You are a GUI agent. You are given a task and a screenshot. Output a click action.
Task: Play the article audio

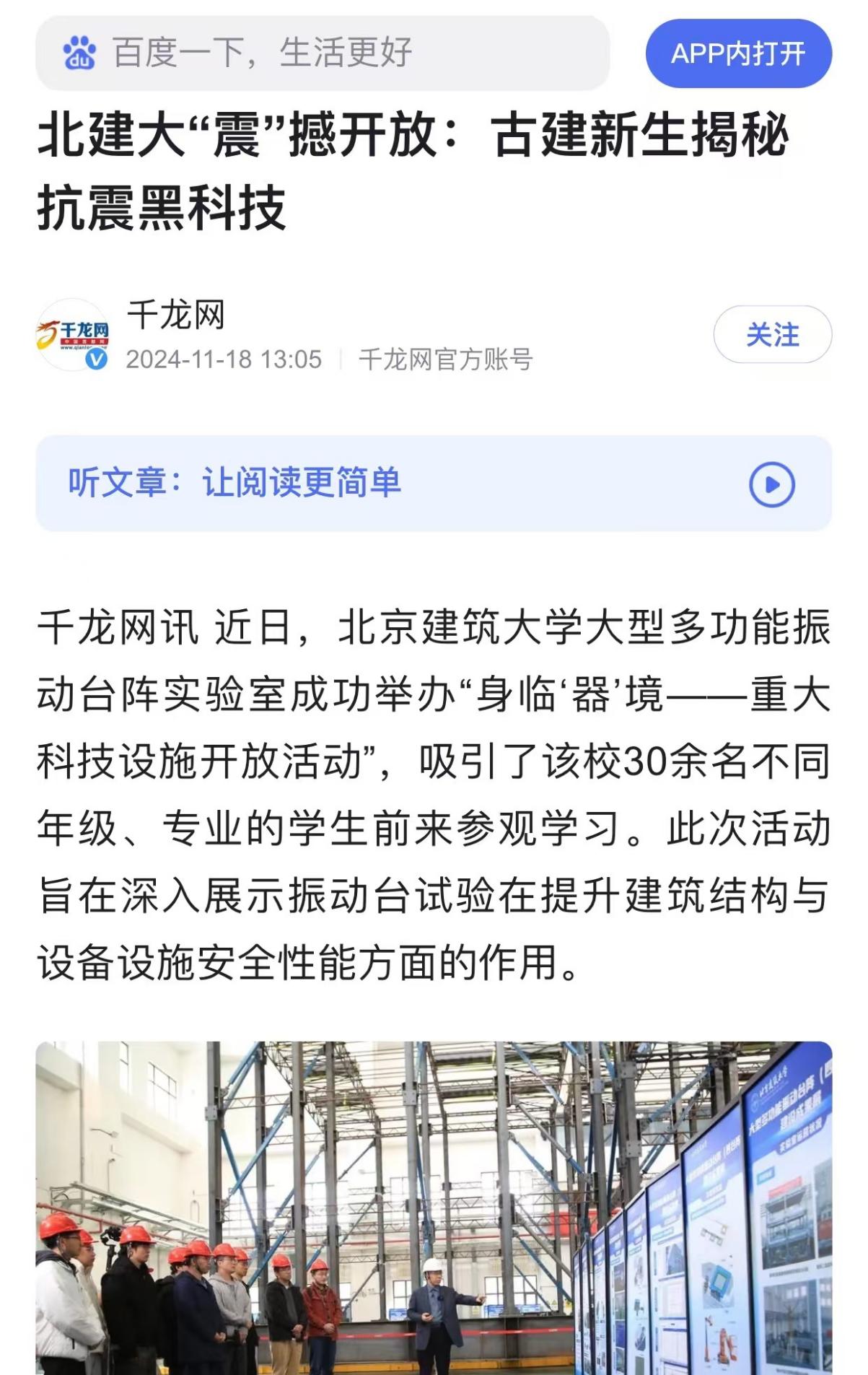tap(771, 484)
